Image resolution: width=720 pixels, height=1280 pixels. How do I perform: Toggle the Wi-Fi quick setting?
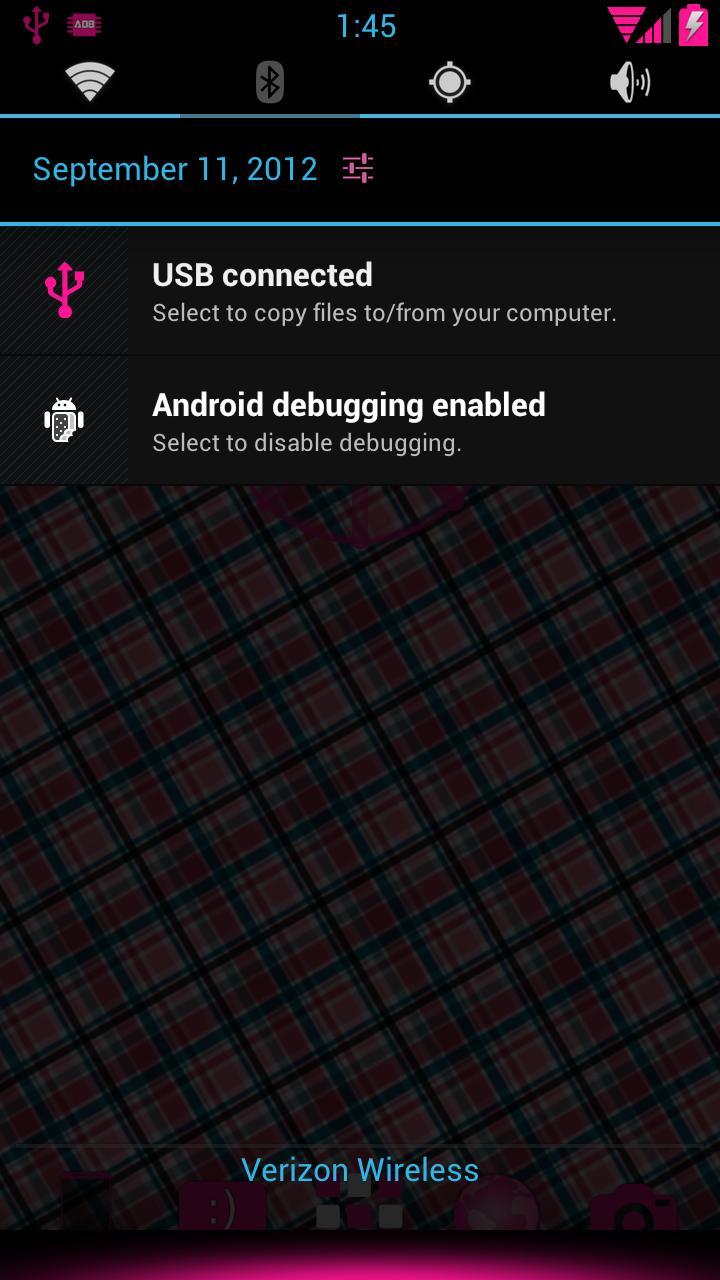point(90,82)
